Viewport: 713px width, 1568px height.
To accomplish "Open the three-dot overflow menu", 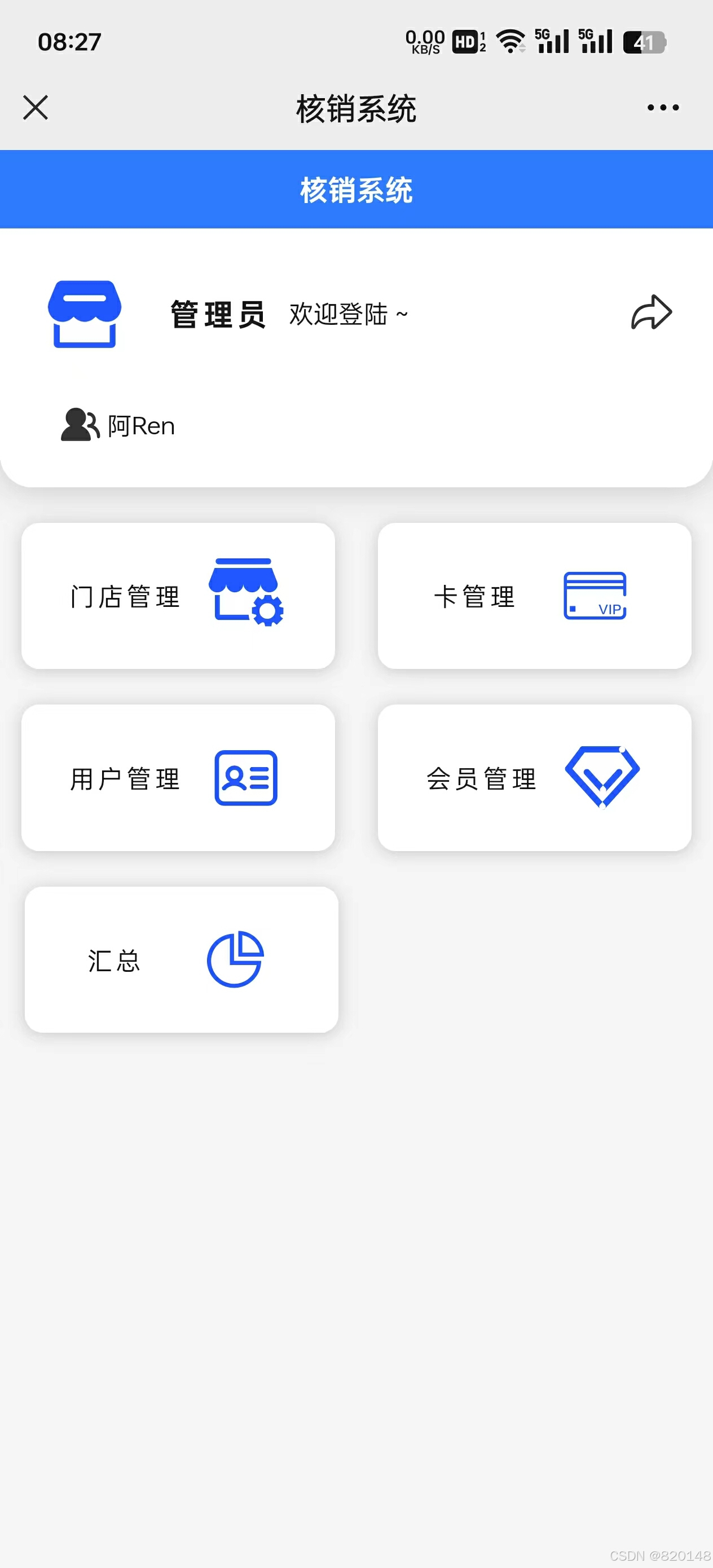I will tap(662, 108).
